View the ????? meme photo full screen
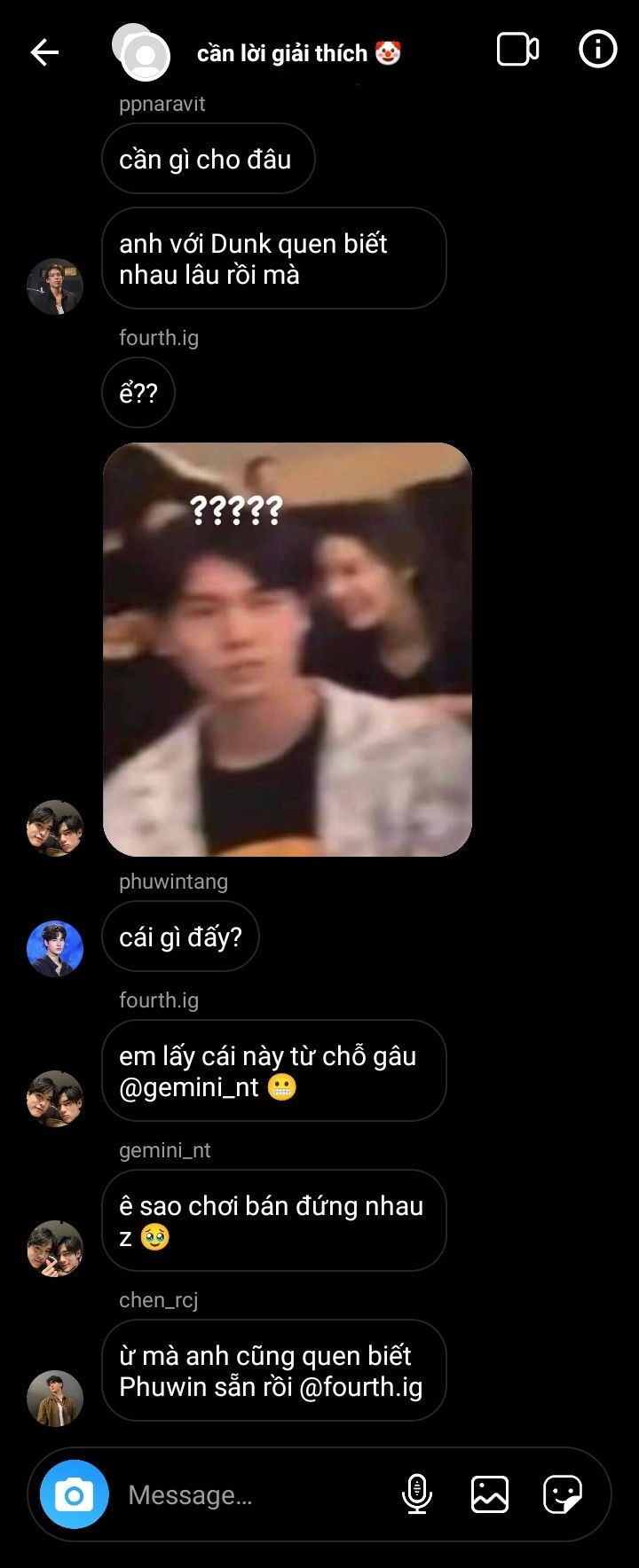The image size is (639, 1568). point(287,649)
